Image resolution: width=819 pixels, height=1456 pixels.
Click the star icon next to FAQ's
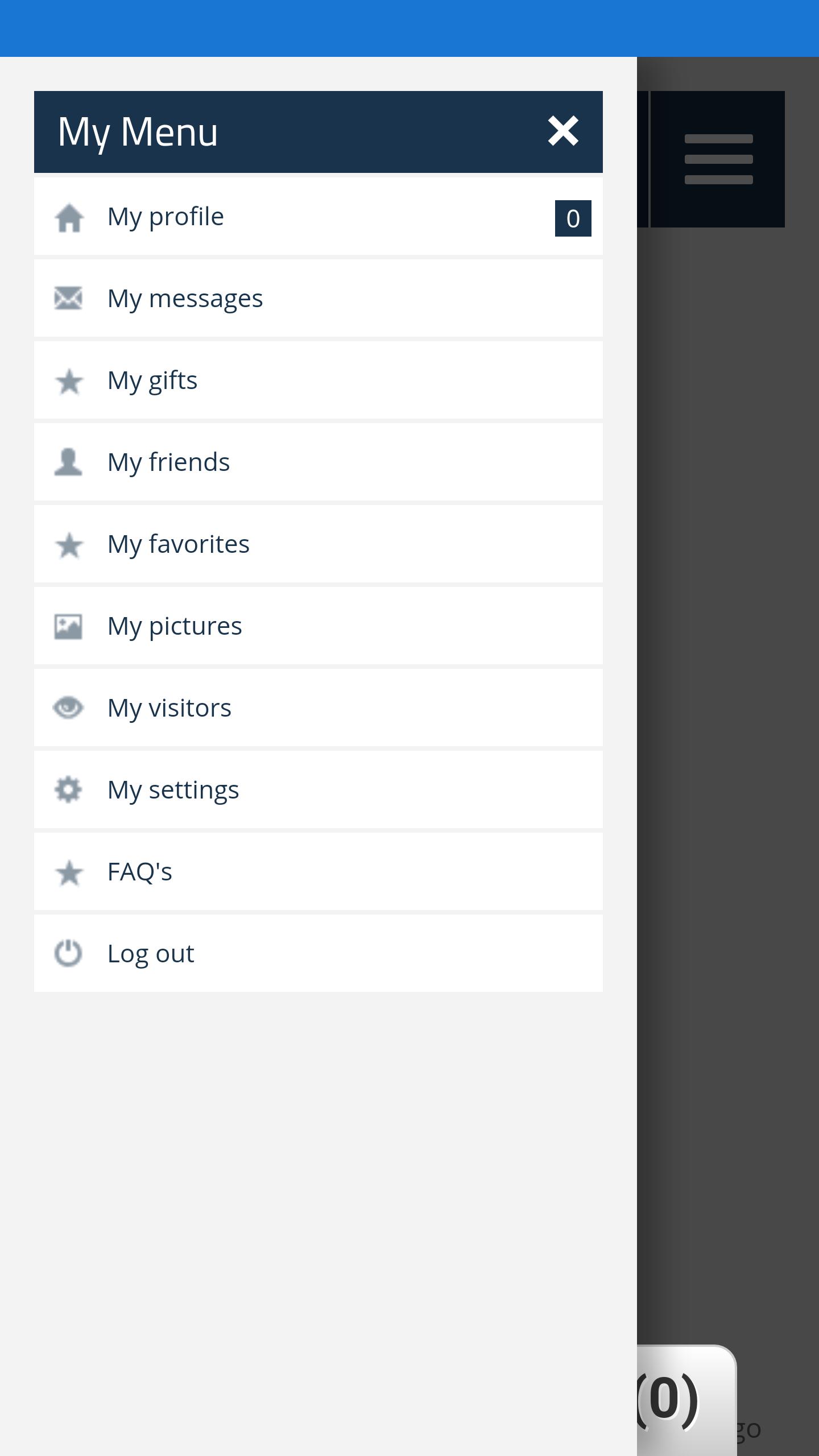point(68,871)
